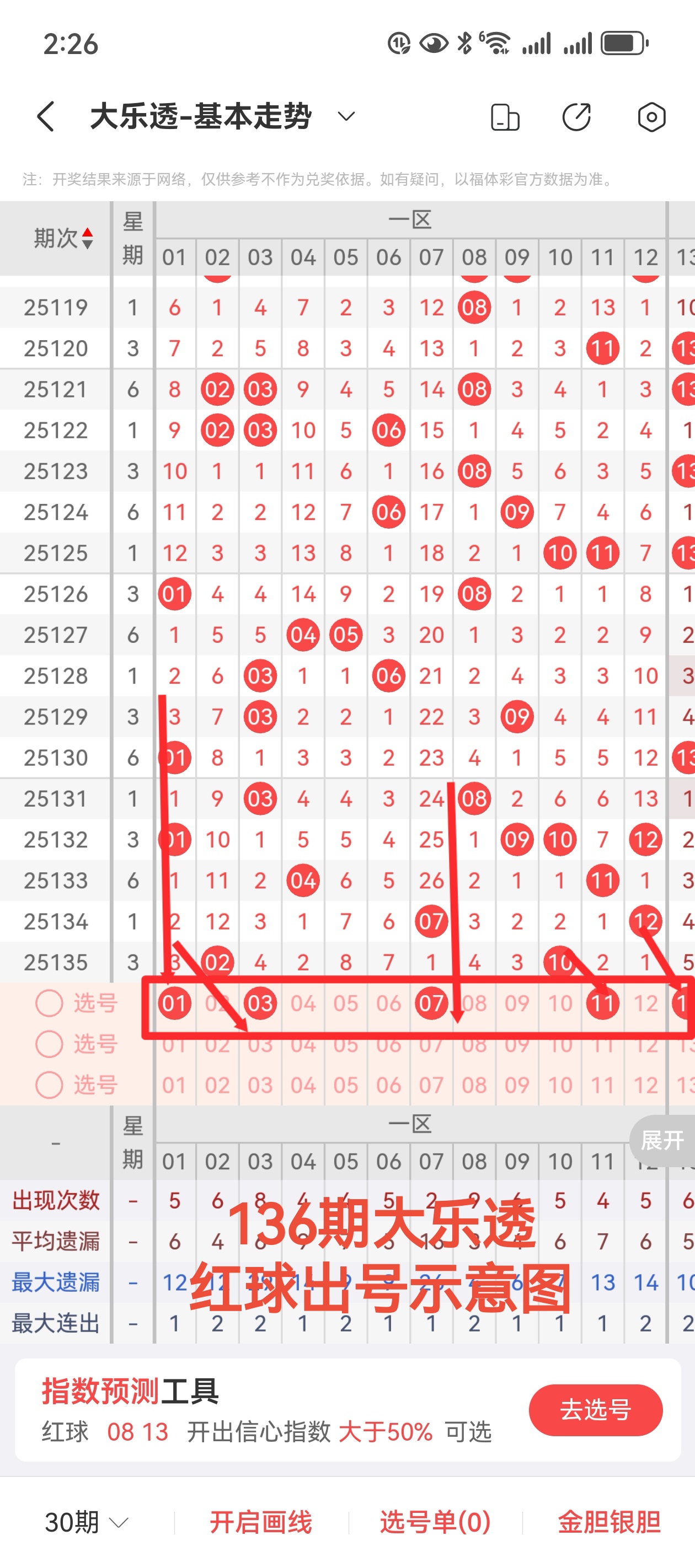This screenshot has height=1568, width=695.
Task: Share this trend chart
Action: click(576, 117)
